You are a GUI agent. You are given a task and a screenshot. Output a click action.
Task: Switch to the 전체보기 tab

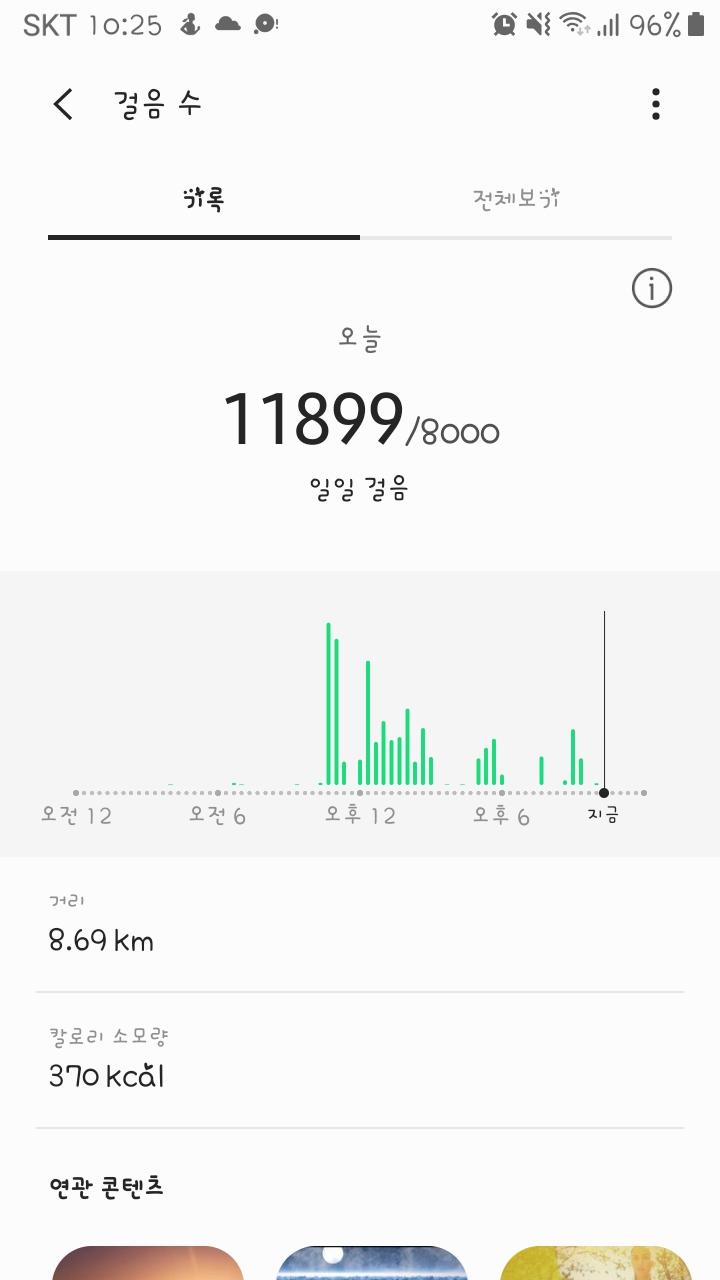click(x=516, y=198)
